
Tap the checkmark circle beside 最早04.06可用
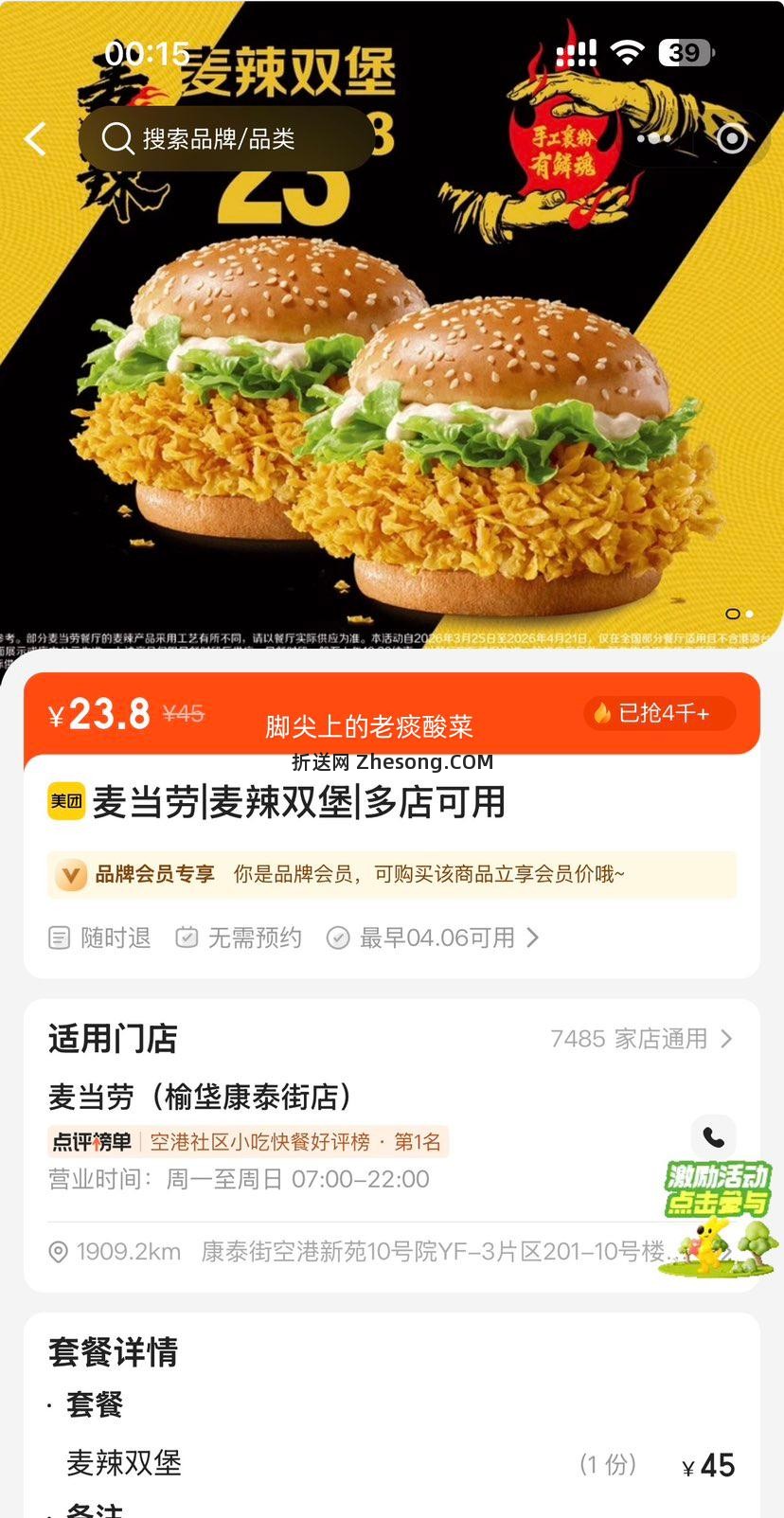click(x=338, y=938)
